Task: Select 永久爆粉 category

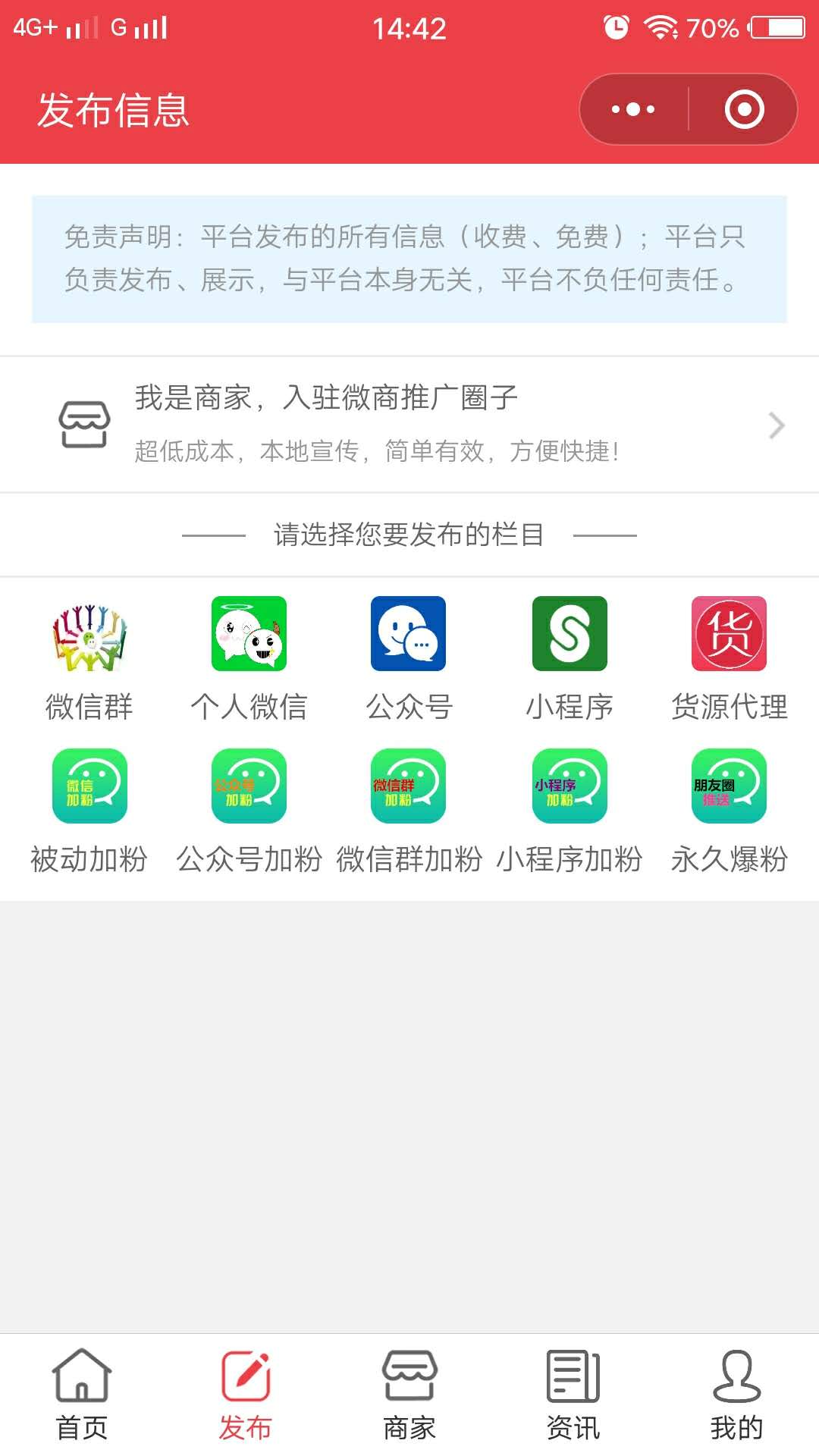Action: pyautogui.click(x=730, y=811)
